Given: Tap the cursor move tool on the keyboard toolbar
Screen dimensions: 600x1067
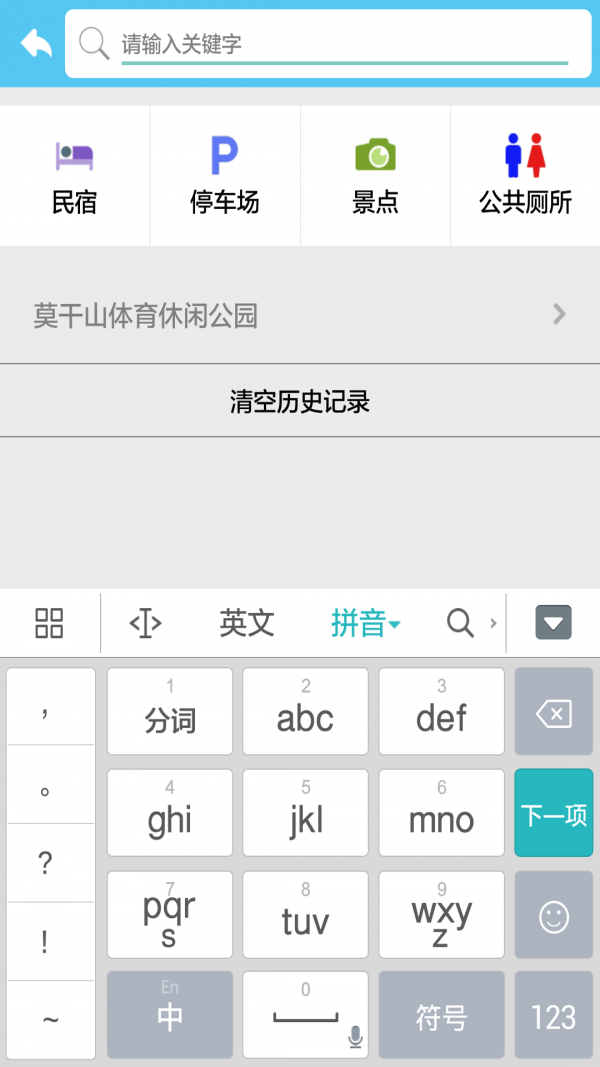Looking at the screenshot, I should tap(145, 623).
